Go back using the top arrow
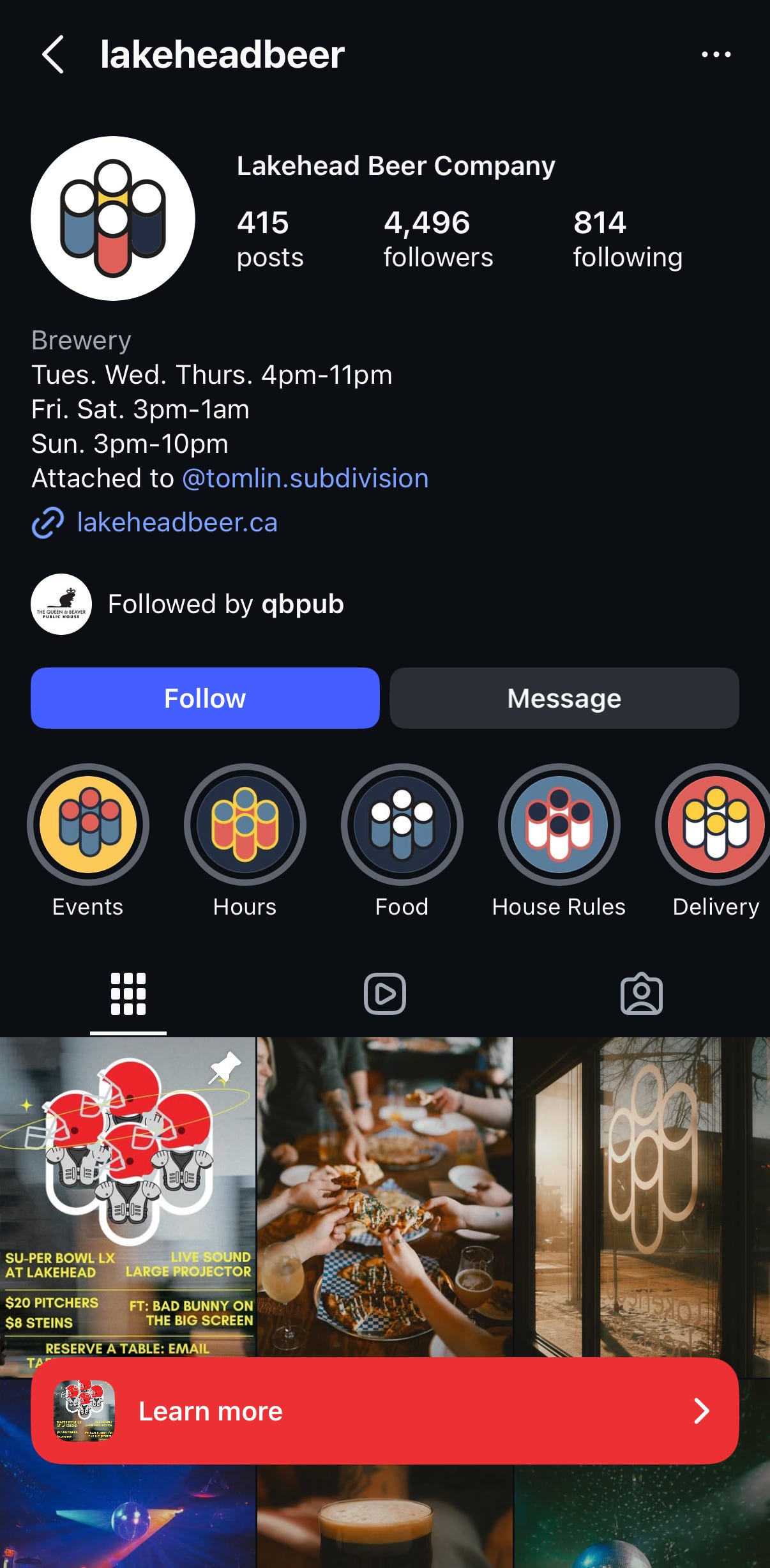Viewport: 770px width, 1568px height. [54, 55]
